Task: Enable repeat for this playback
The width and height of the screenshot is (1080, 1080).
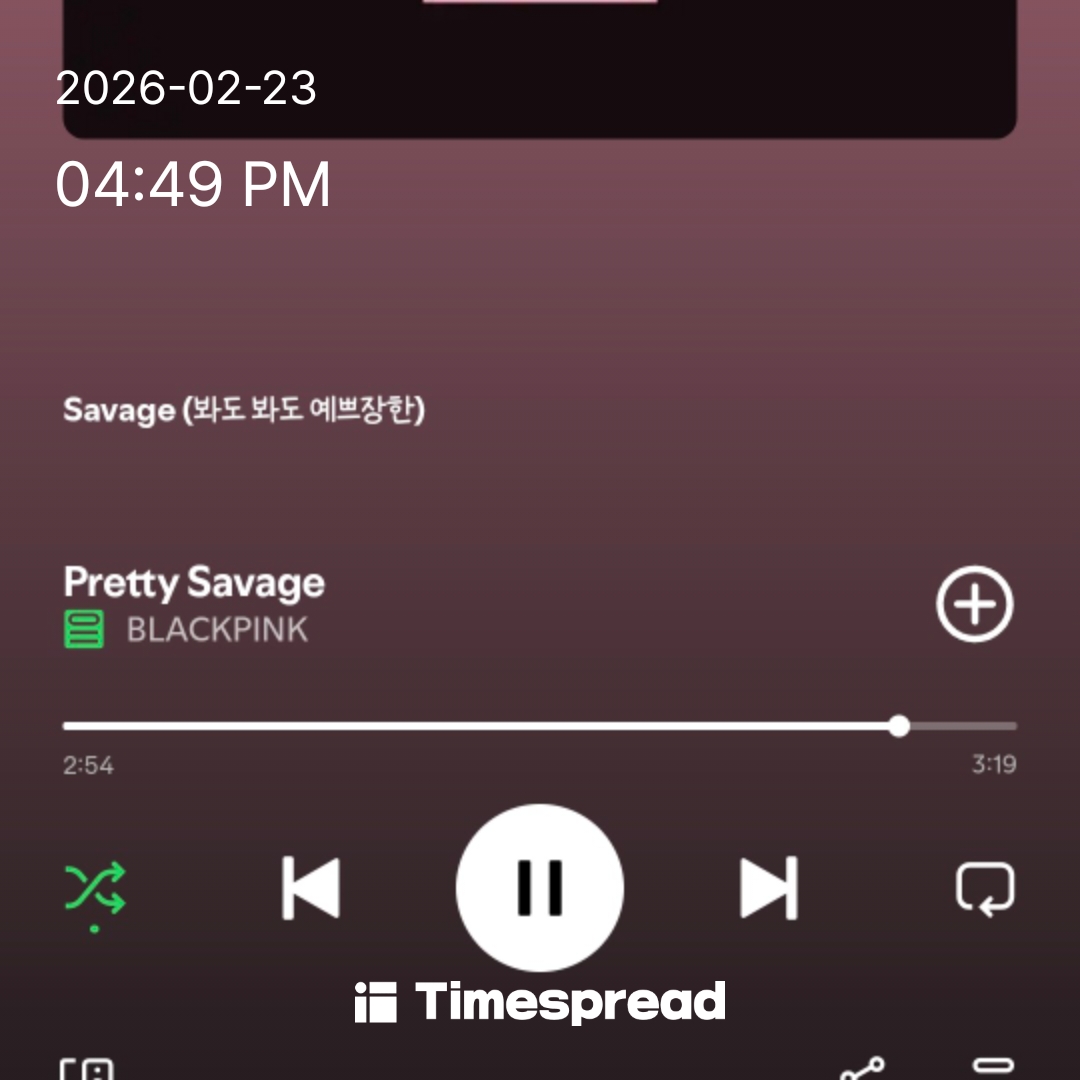Action: [985, 888]
